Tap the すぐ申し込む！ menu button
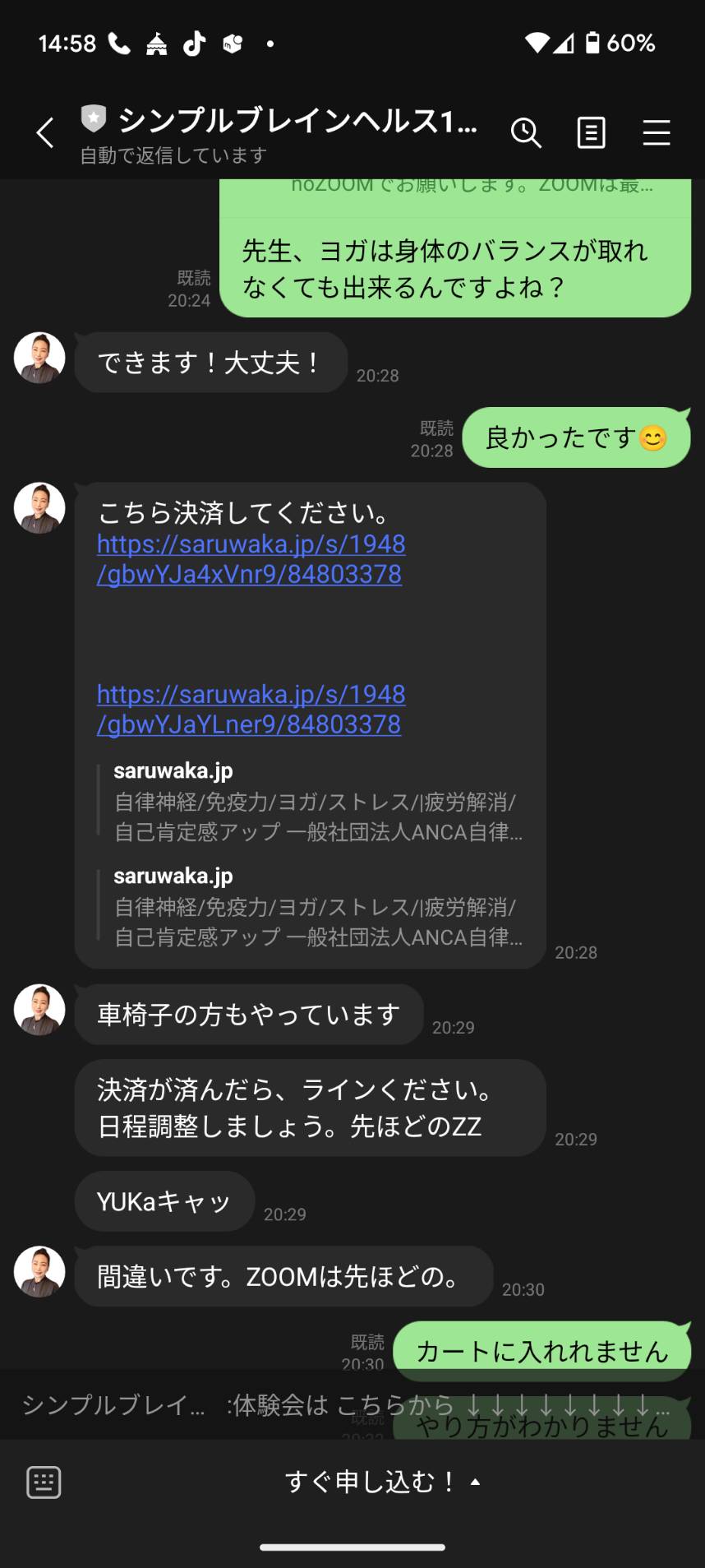This screenshot has height=1568, width=705. tap(382, 1482)
